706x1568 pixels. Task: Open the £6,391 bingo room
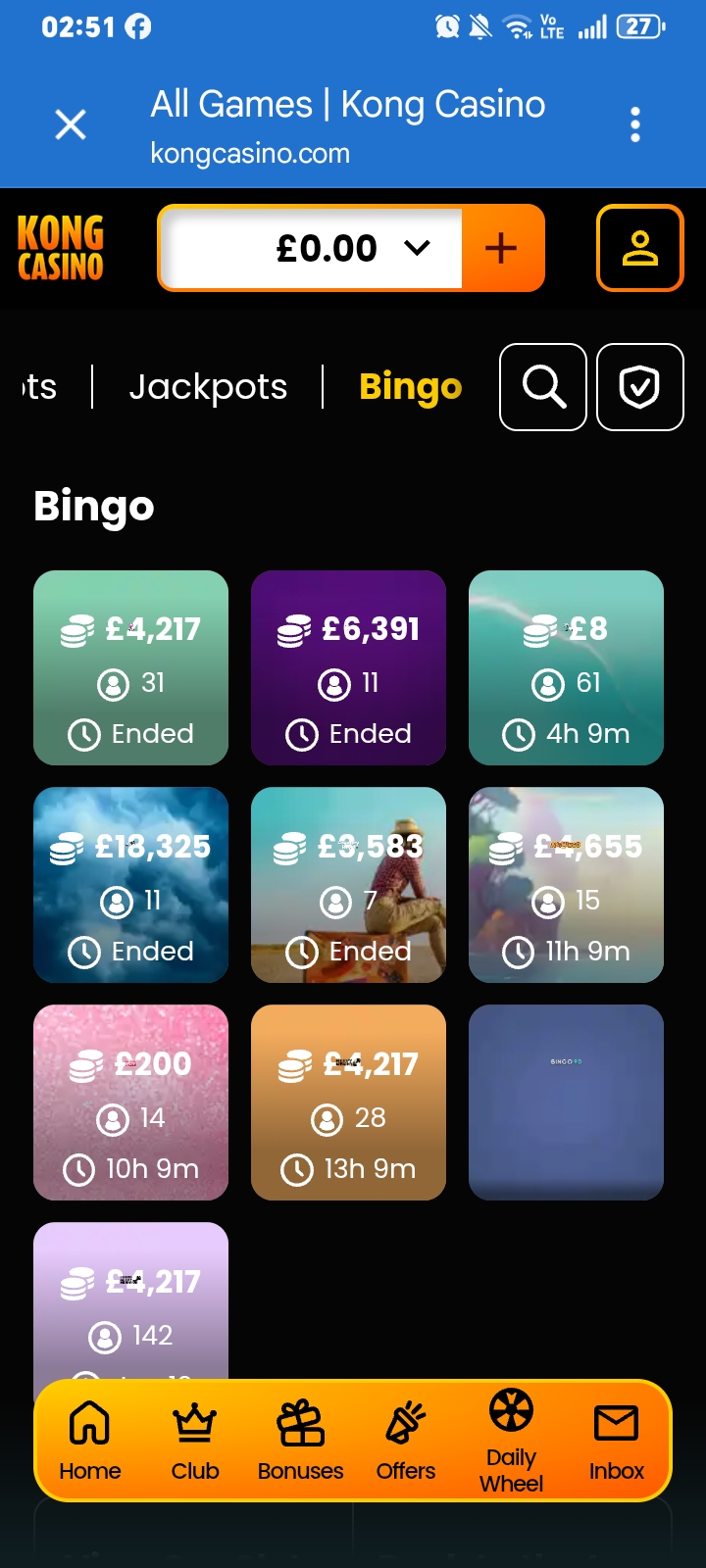tap(348, 667)
